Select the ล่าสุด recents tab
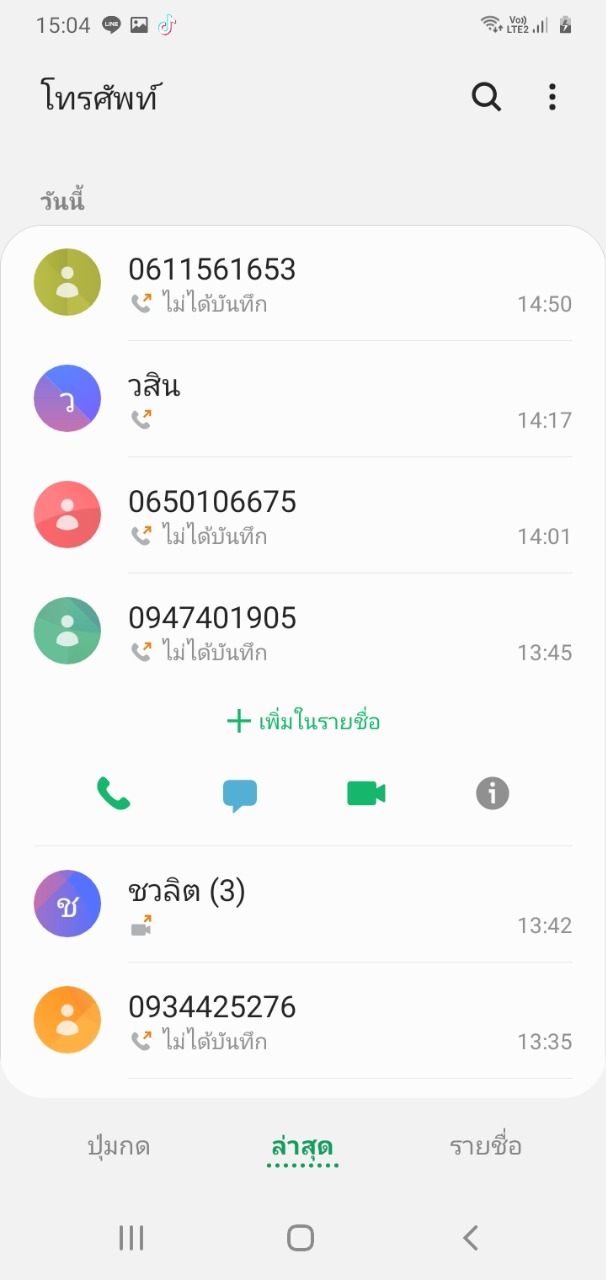The image size is (606, 1280). pyautogui.click(x=302, y=1146)
